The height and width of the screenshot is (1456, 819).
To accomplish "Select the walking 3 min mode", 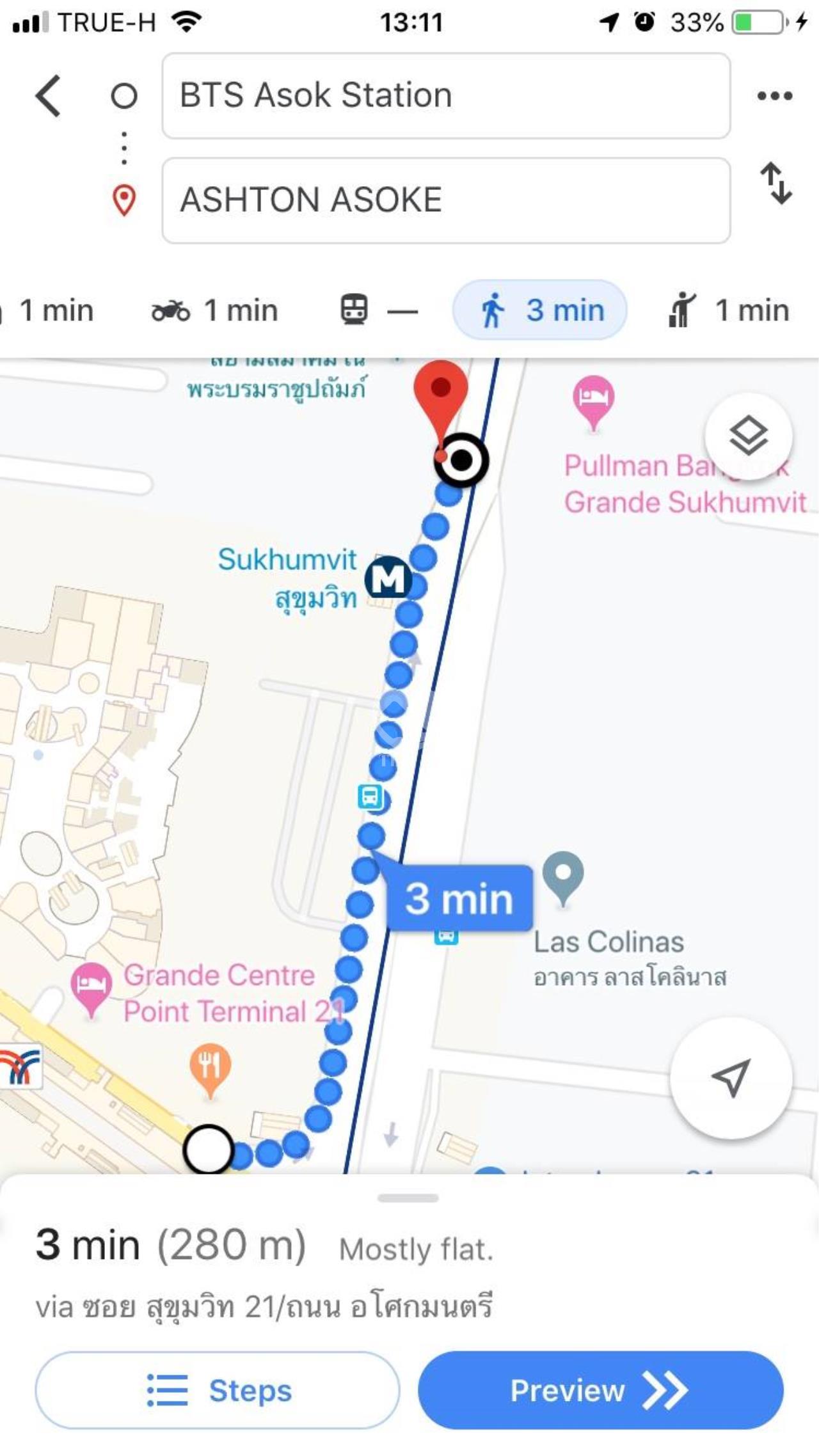I will coord(539,311).
